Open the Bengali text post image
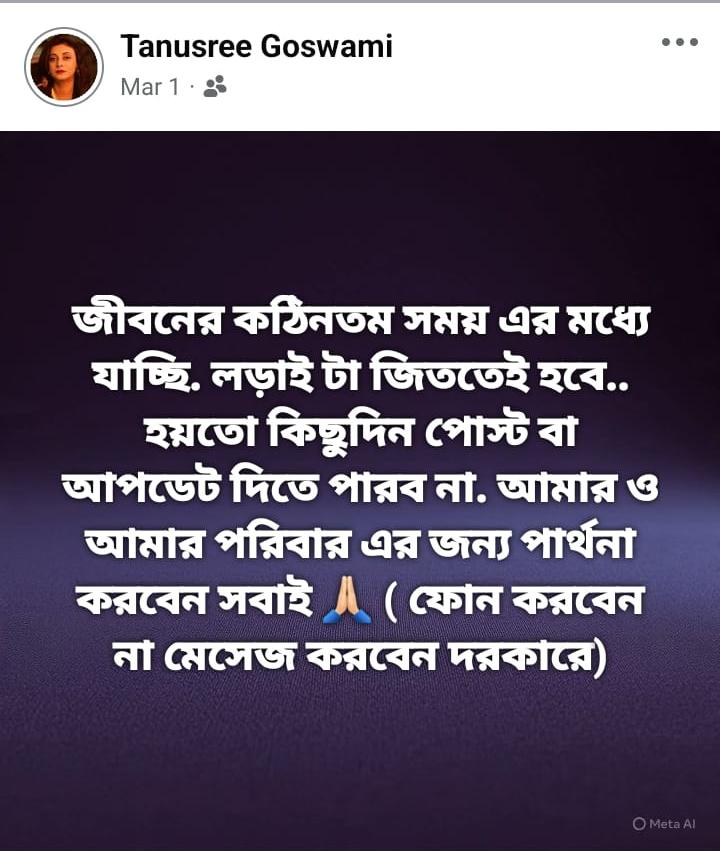The image size is (720, 851). pos(360,490)
